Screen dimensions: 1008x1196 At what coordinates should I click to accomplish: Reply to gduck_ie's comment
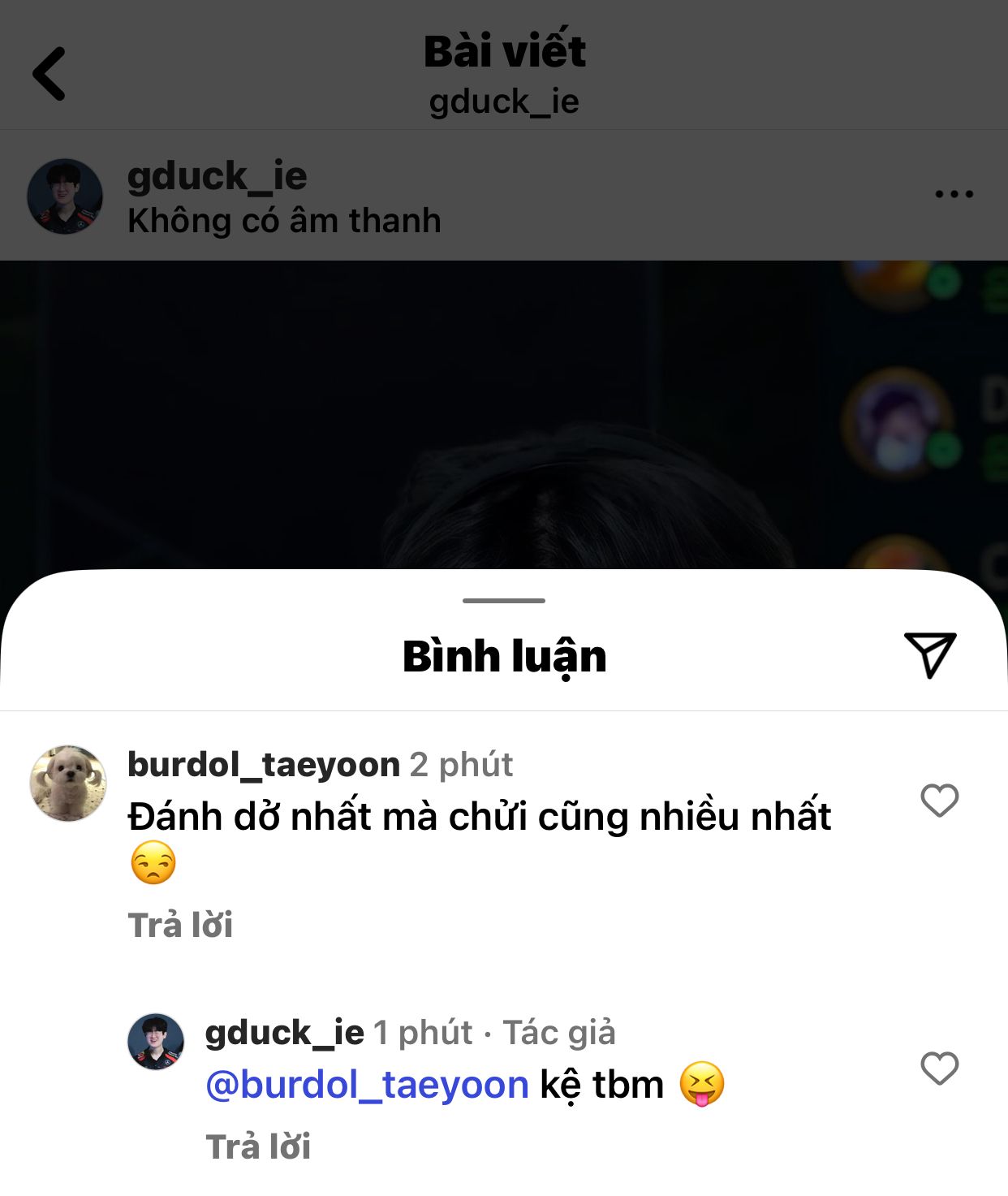258,1146
